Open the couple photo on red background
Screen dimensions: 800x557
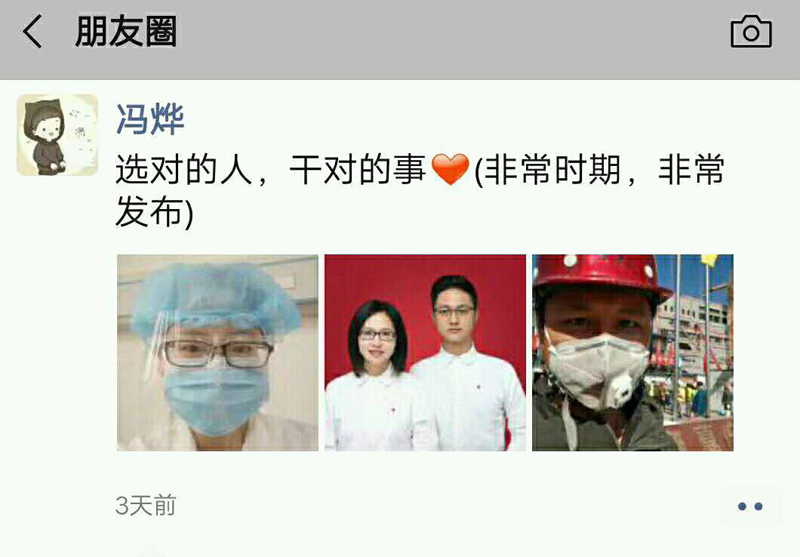pyautogui.click(x=425, y=352)
